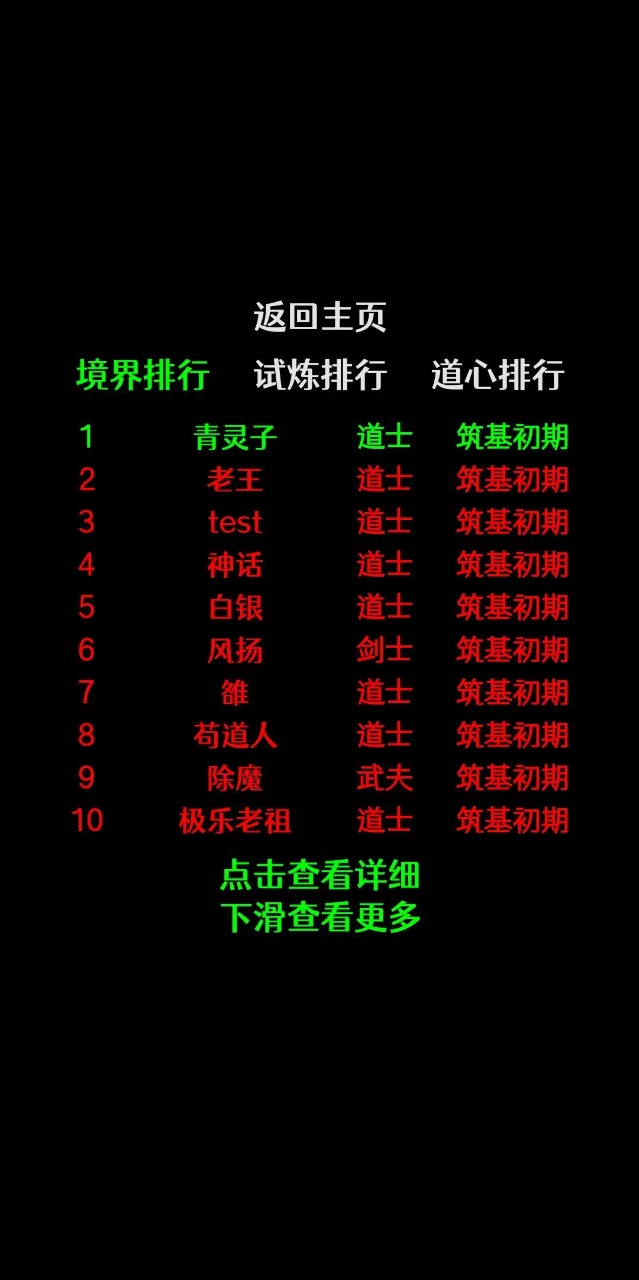Viewport: 639px width, 1280px height.
Task: View 除魔 the 武夫 entry
Action: coord(235,777)
